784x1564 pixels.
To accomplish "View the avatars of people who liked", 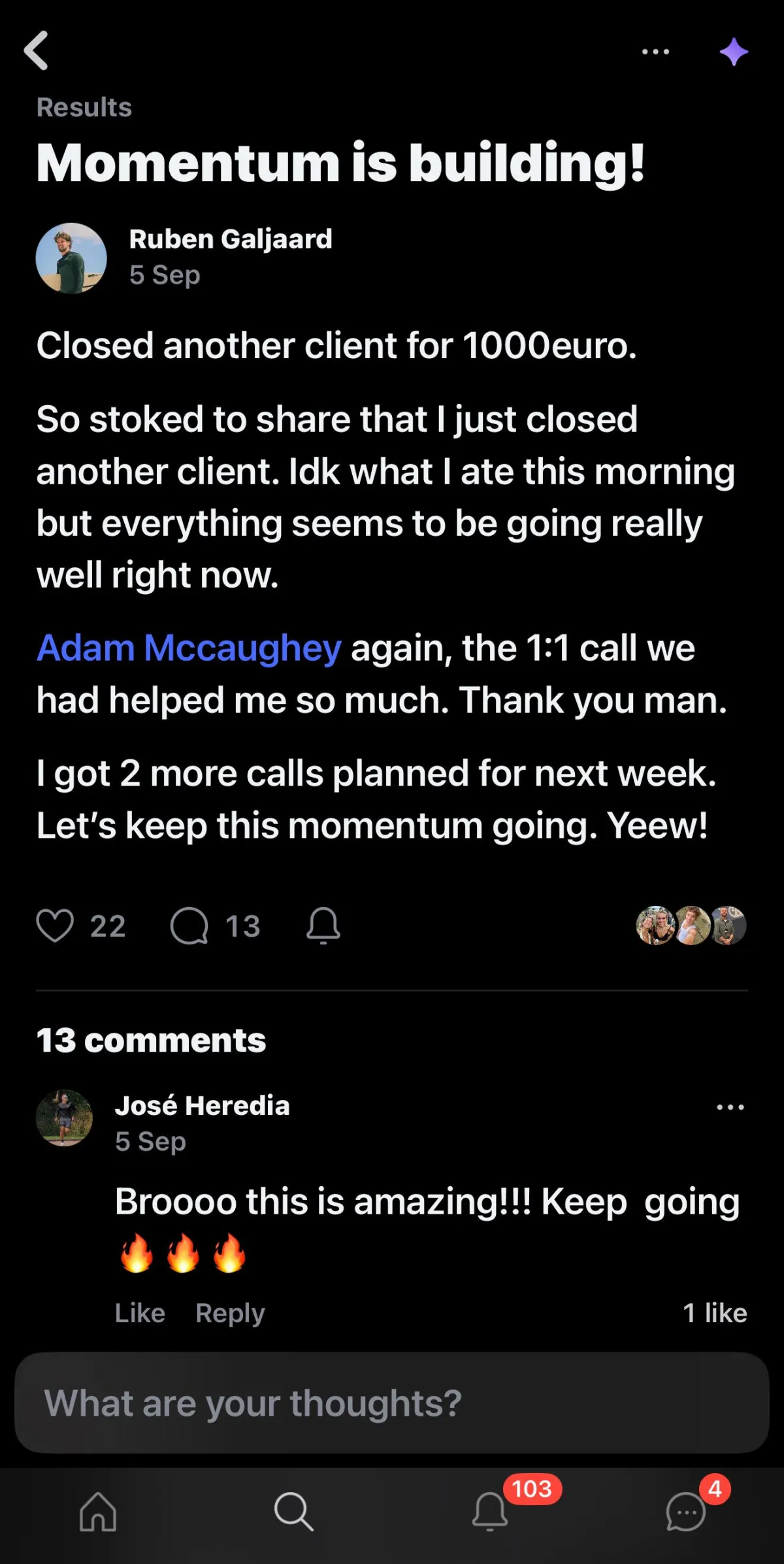I will [x=691, y=925].
